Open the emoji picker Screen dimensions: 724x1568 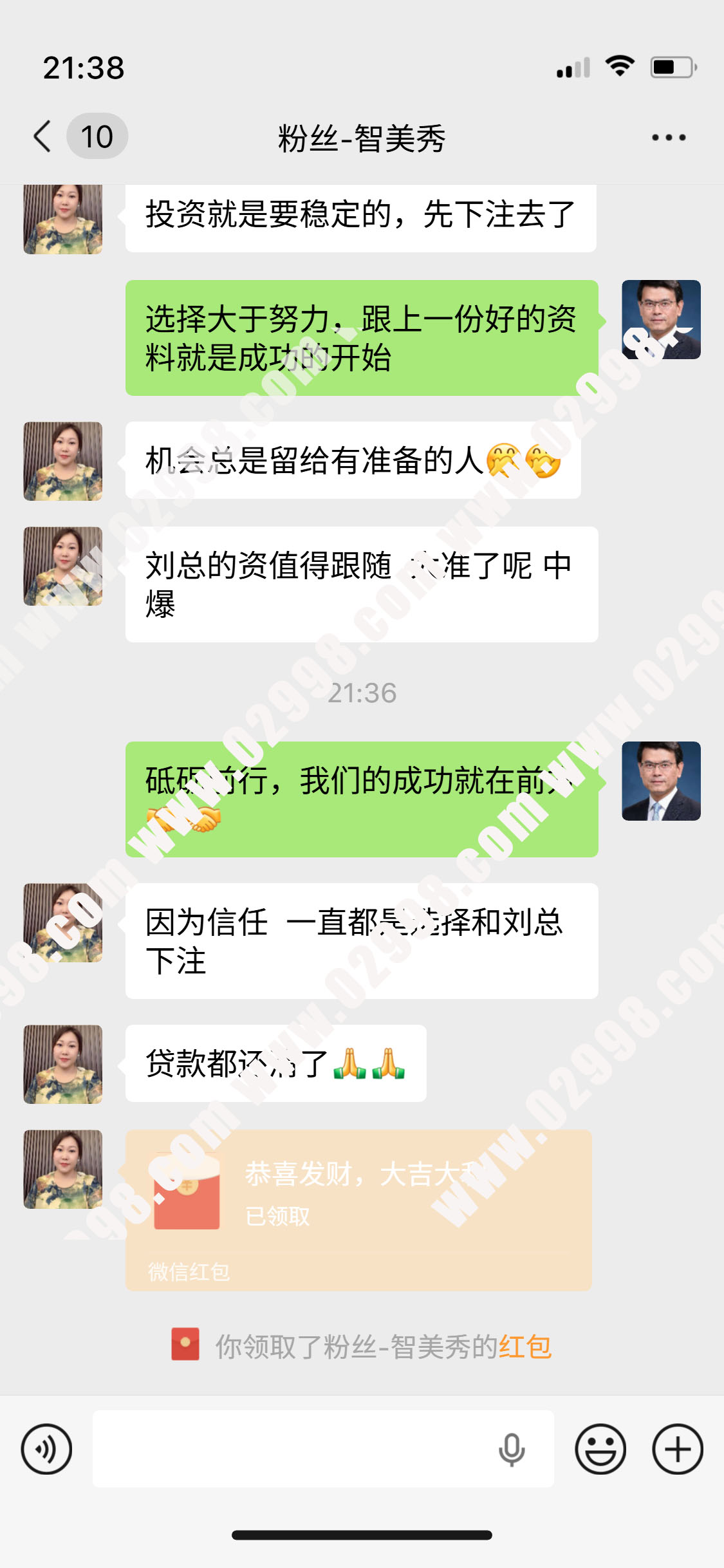coord(600,1449)
